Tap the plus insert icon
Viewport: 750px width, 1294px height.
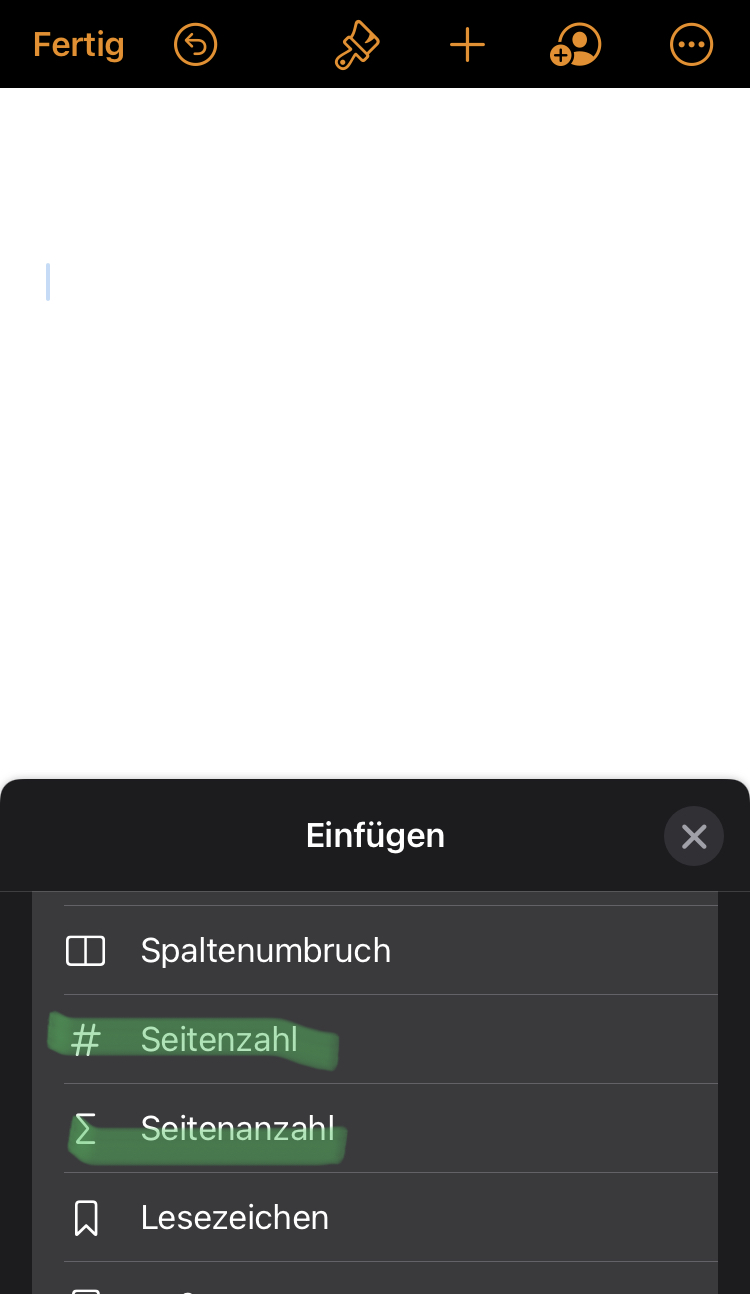pyautogui.click(x=467, y=45)
